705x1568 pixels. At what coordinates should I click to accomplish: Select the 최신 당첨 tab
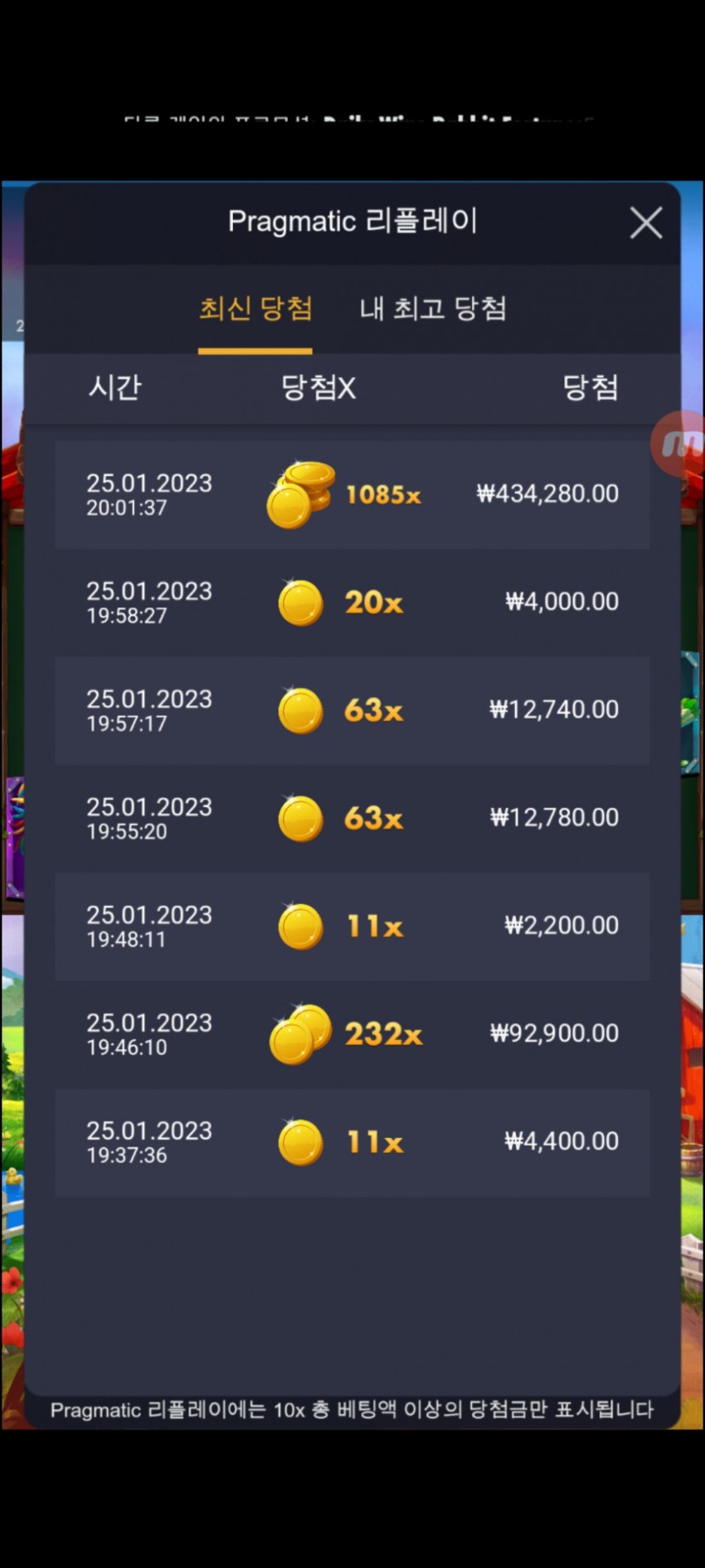[255, 309]
